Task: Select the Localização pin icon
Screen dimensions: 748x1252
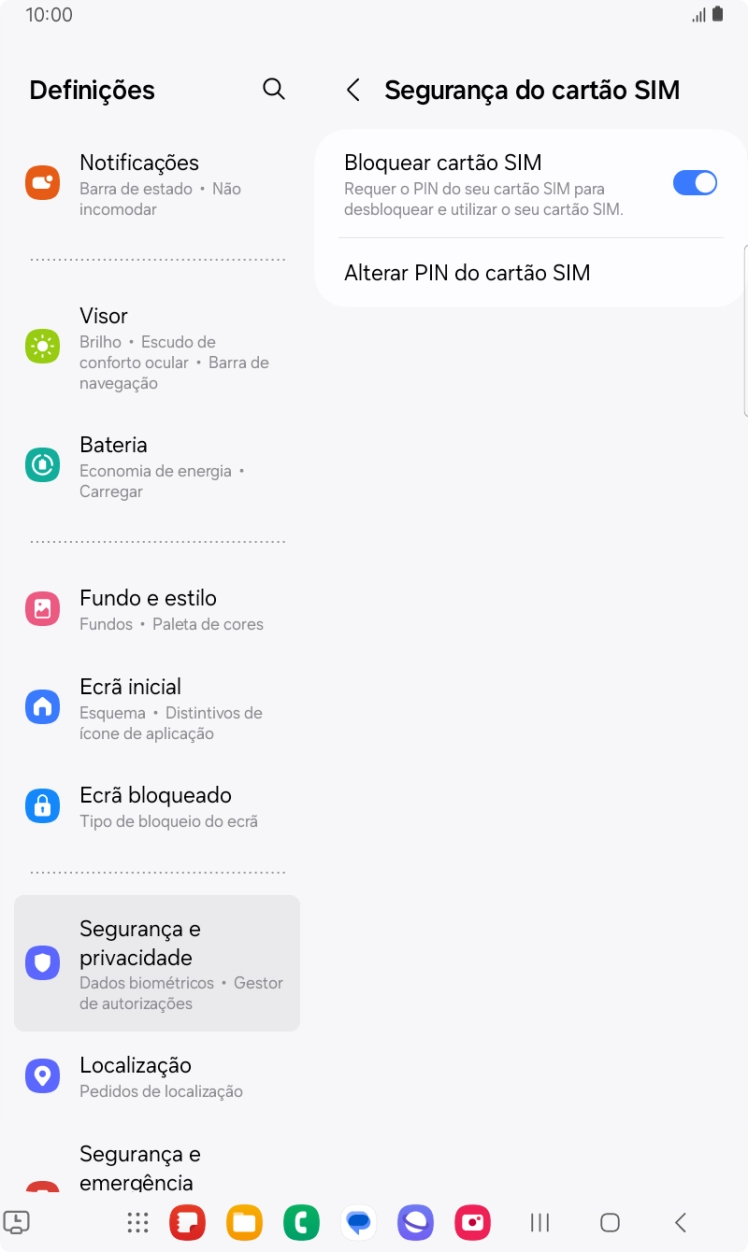Action: (42, 1075)
